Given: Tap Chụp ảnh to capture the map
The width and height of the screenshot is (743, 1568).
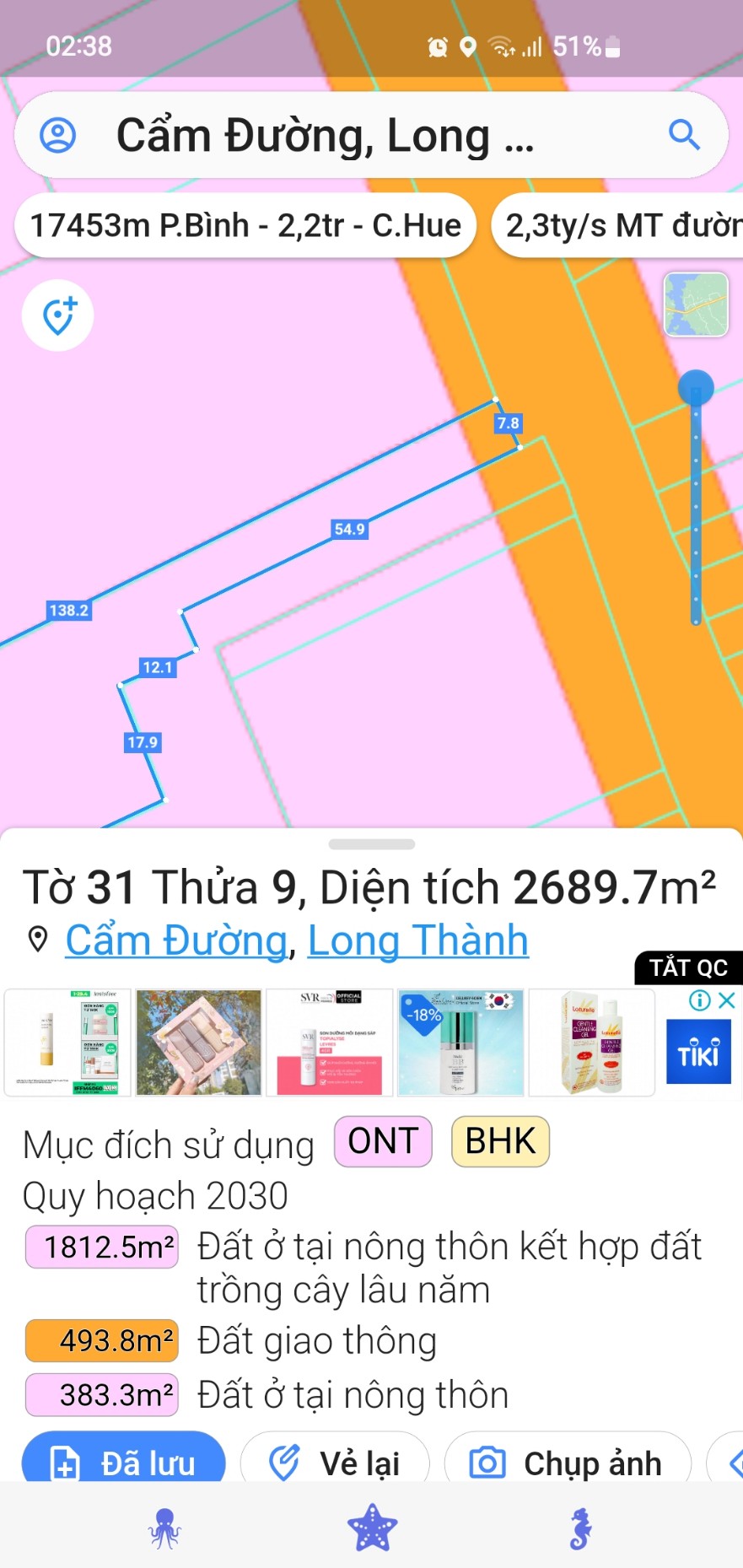Looking at the screenshot, I should point(568,1463).
